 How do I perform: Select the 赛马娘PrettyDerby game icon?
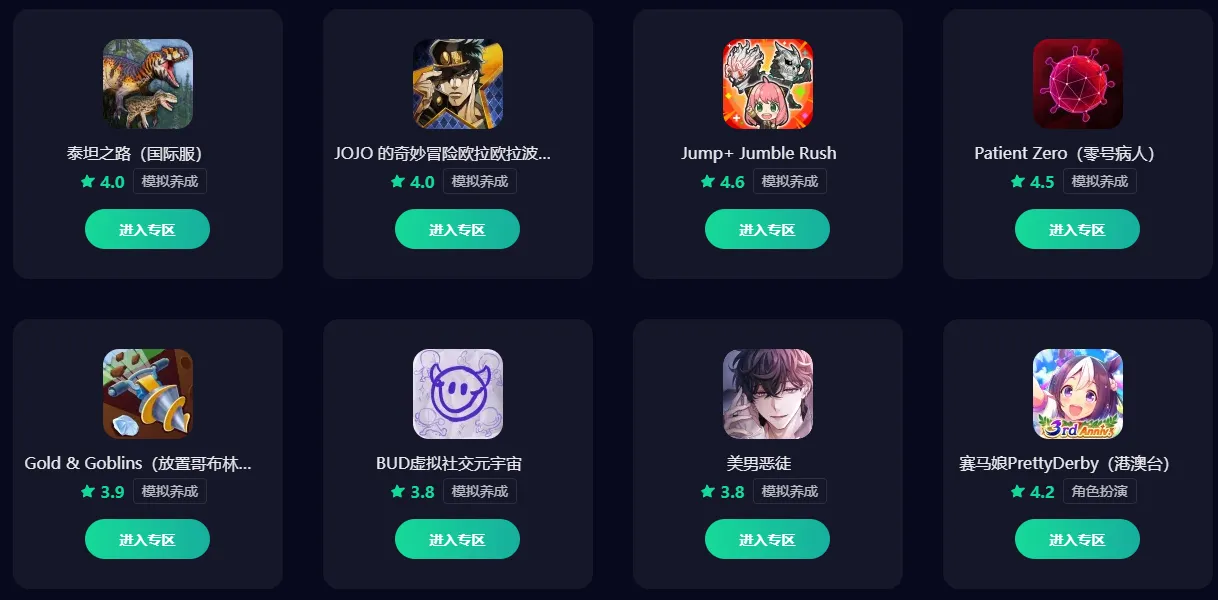[x=1078, y=394]
